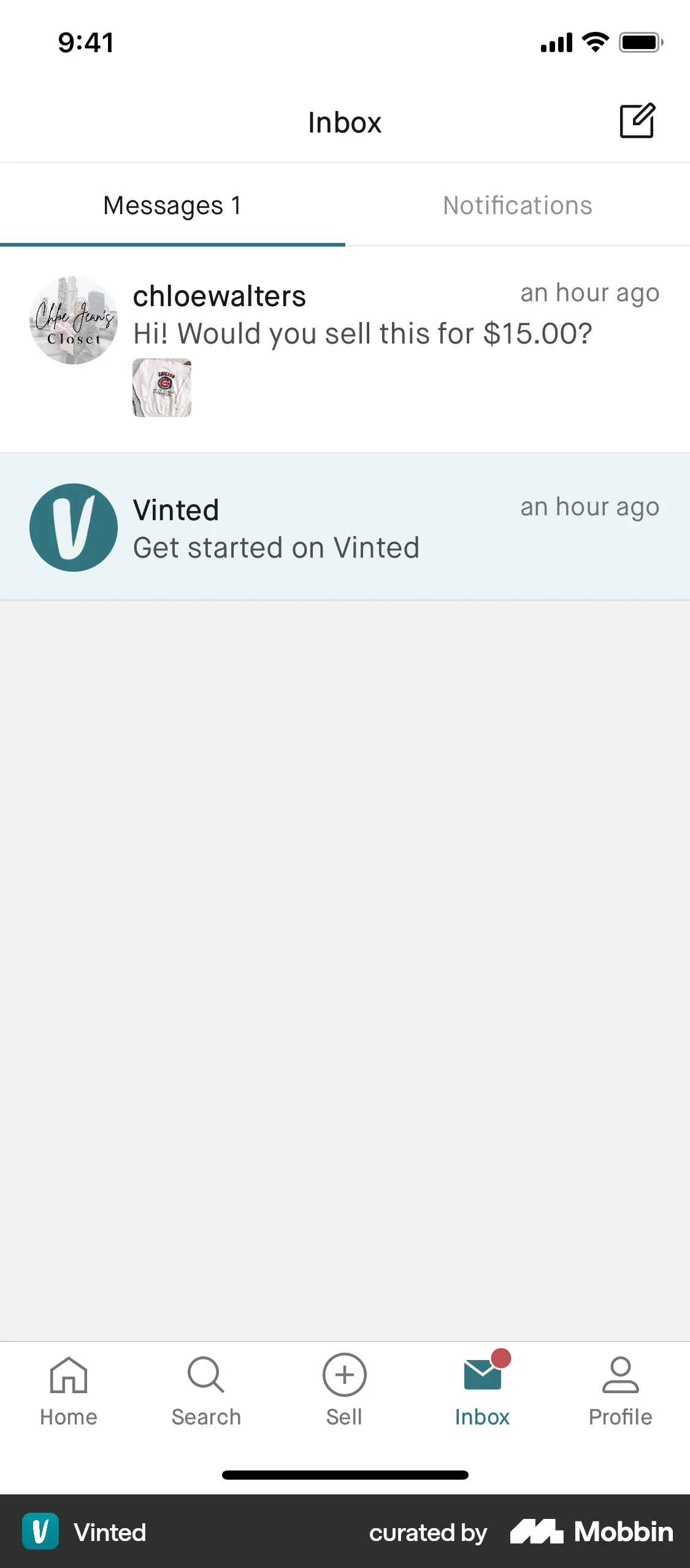The width and height of the screenshot is (690, 1568).
Task: Tap the timestamp on chloewalters message
Action: (x=589, y=293)
